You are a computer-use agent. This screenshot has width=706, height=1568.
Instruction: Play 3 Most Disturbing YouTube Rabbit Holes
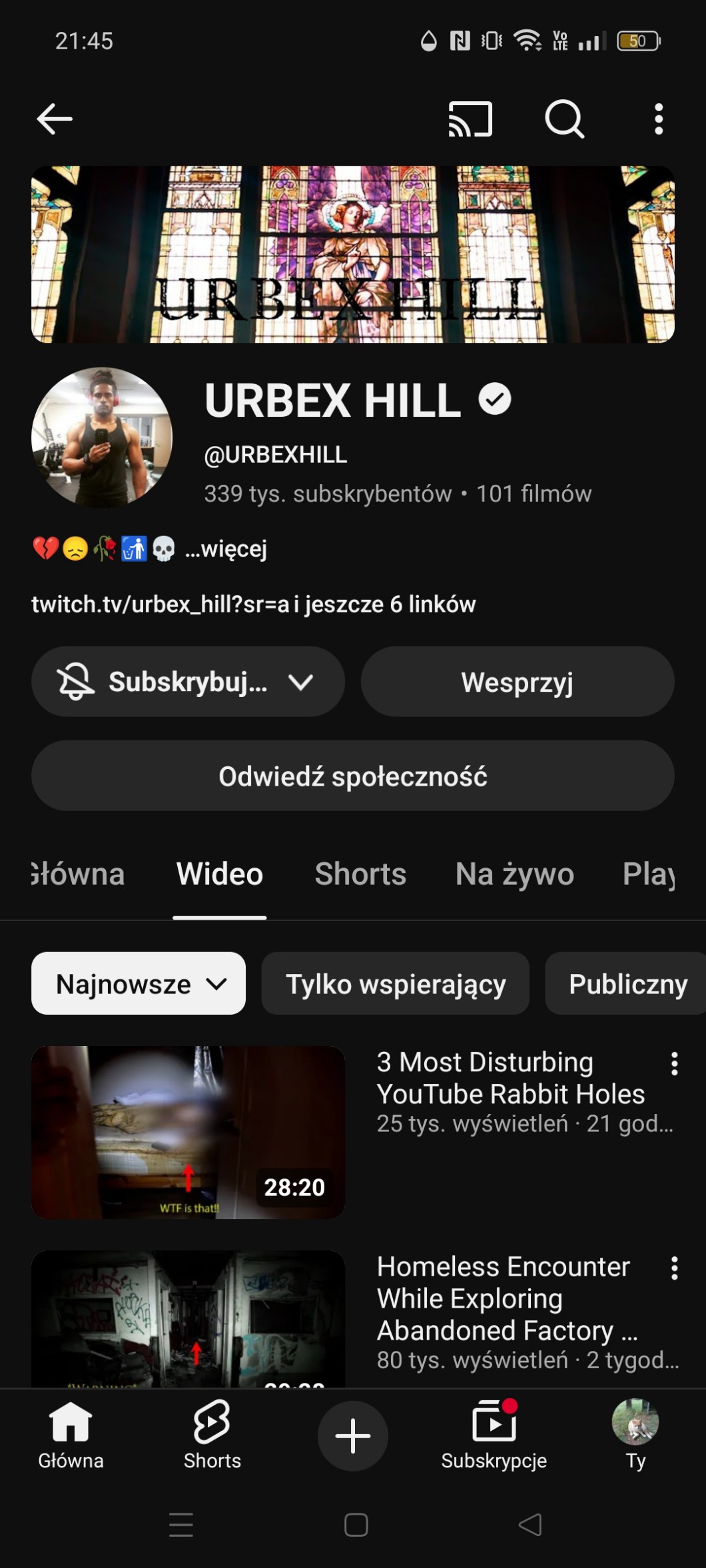click(x=188, y=1132)
